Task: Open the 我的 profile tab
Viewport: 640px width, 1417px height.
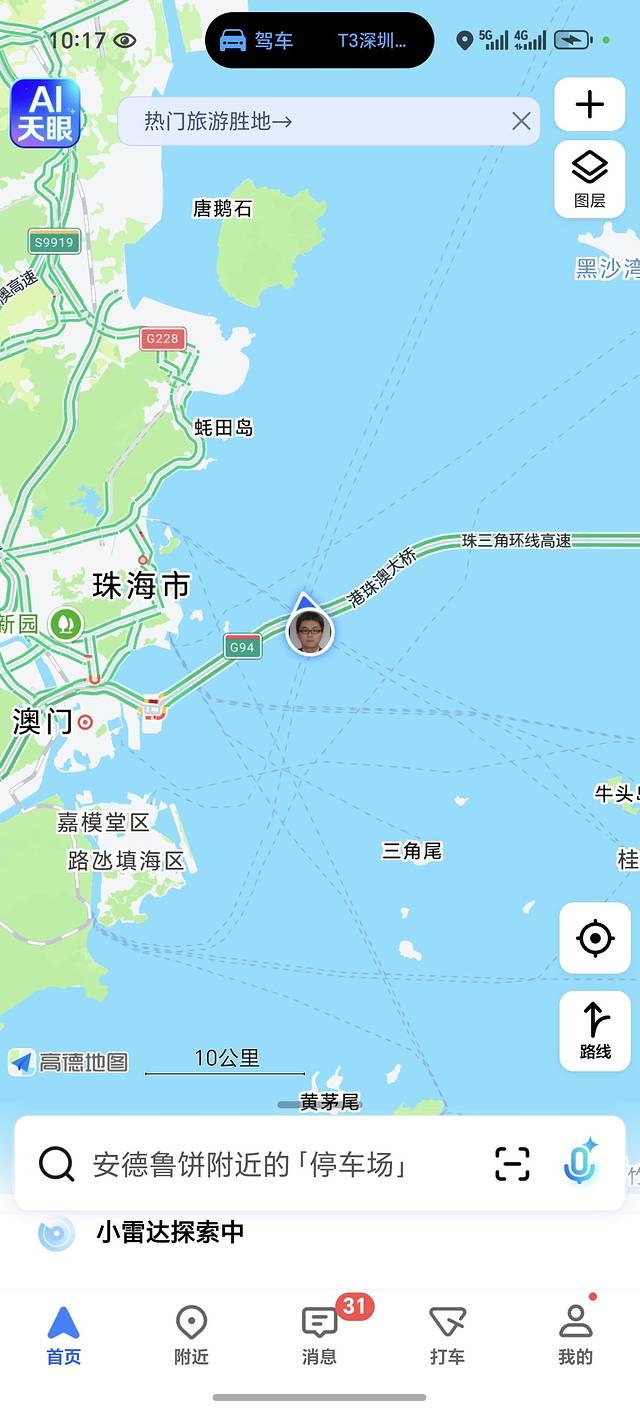Action: (x=575, y=1336)
